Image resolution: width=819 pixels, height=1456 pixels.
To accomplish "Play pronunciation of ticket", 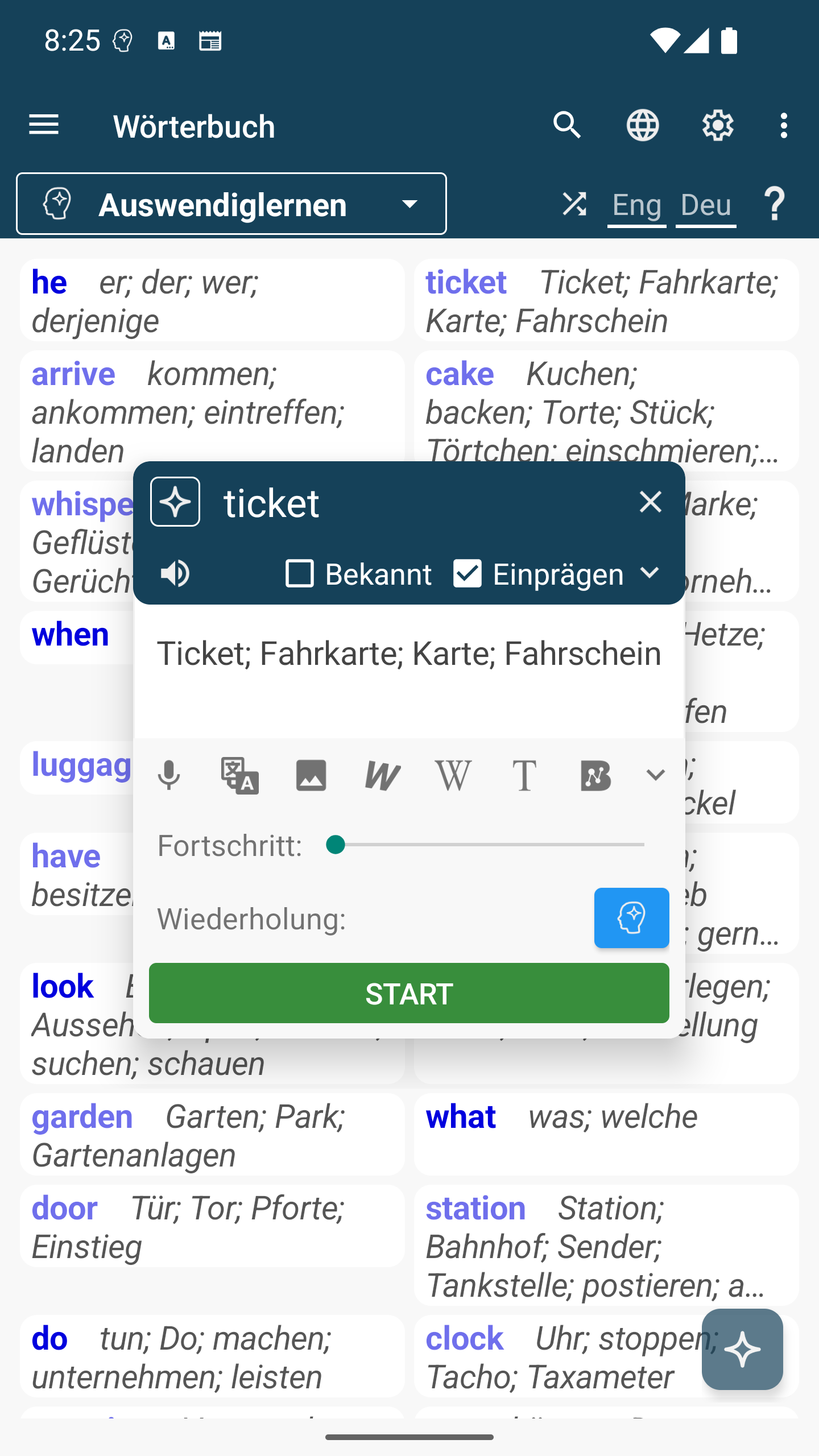I will click(175, 573).
